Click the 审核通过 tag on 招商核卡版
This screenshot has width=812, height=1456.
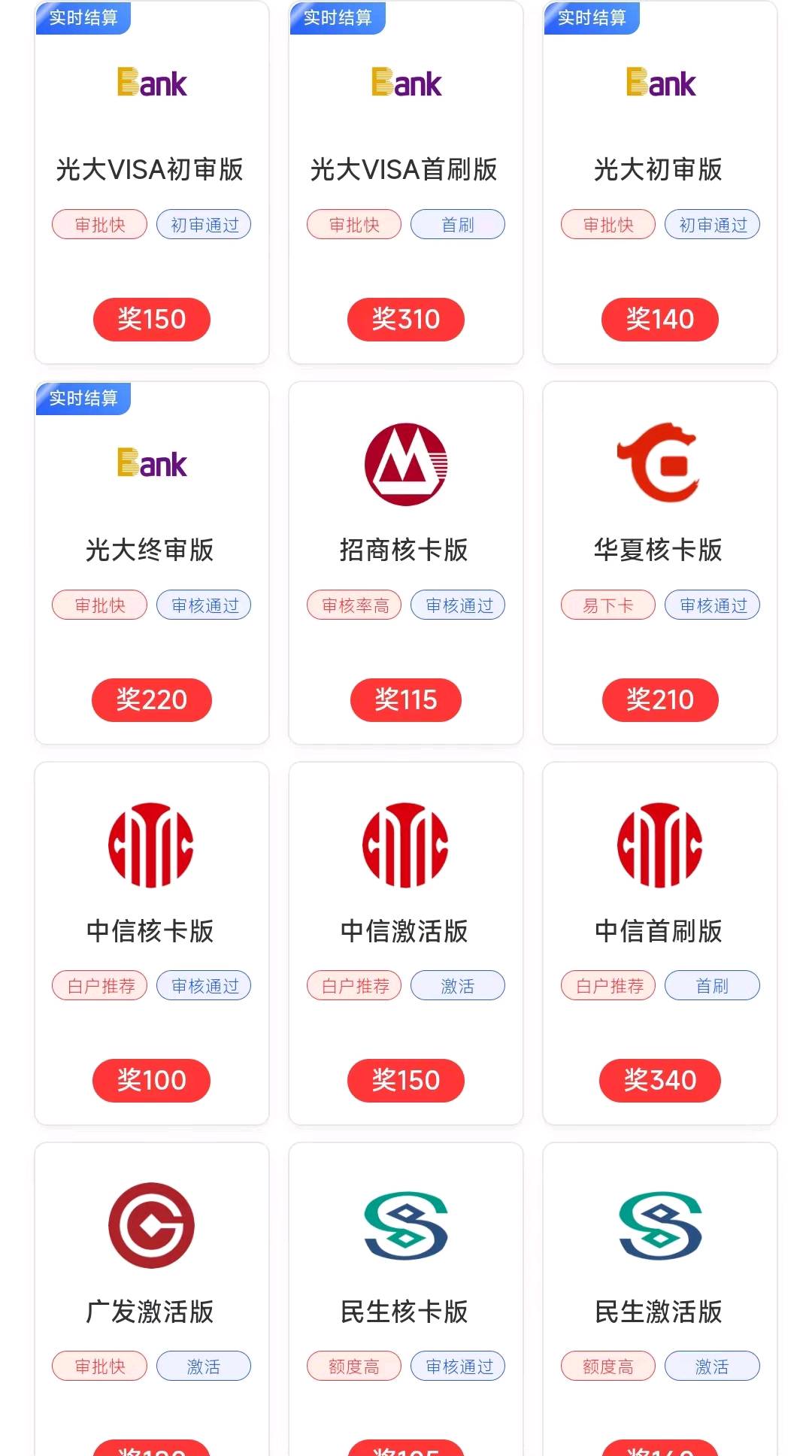(457, 605)
